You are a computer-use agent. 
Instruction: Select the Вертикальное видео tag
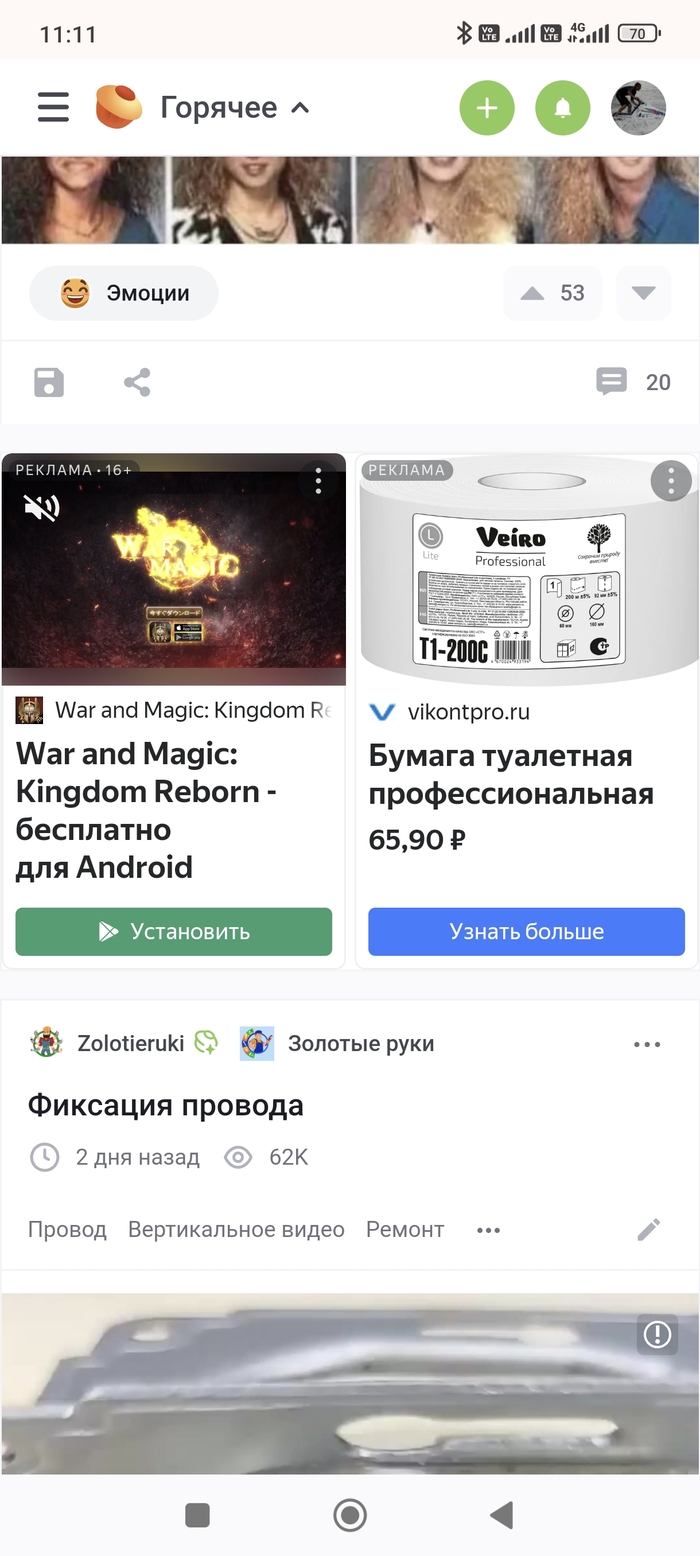236,1229
